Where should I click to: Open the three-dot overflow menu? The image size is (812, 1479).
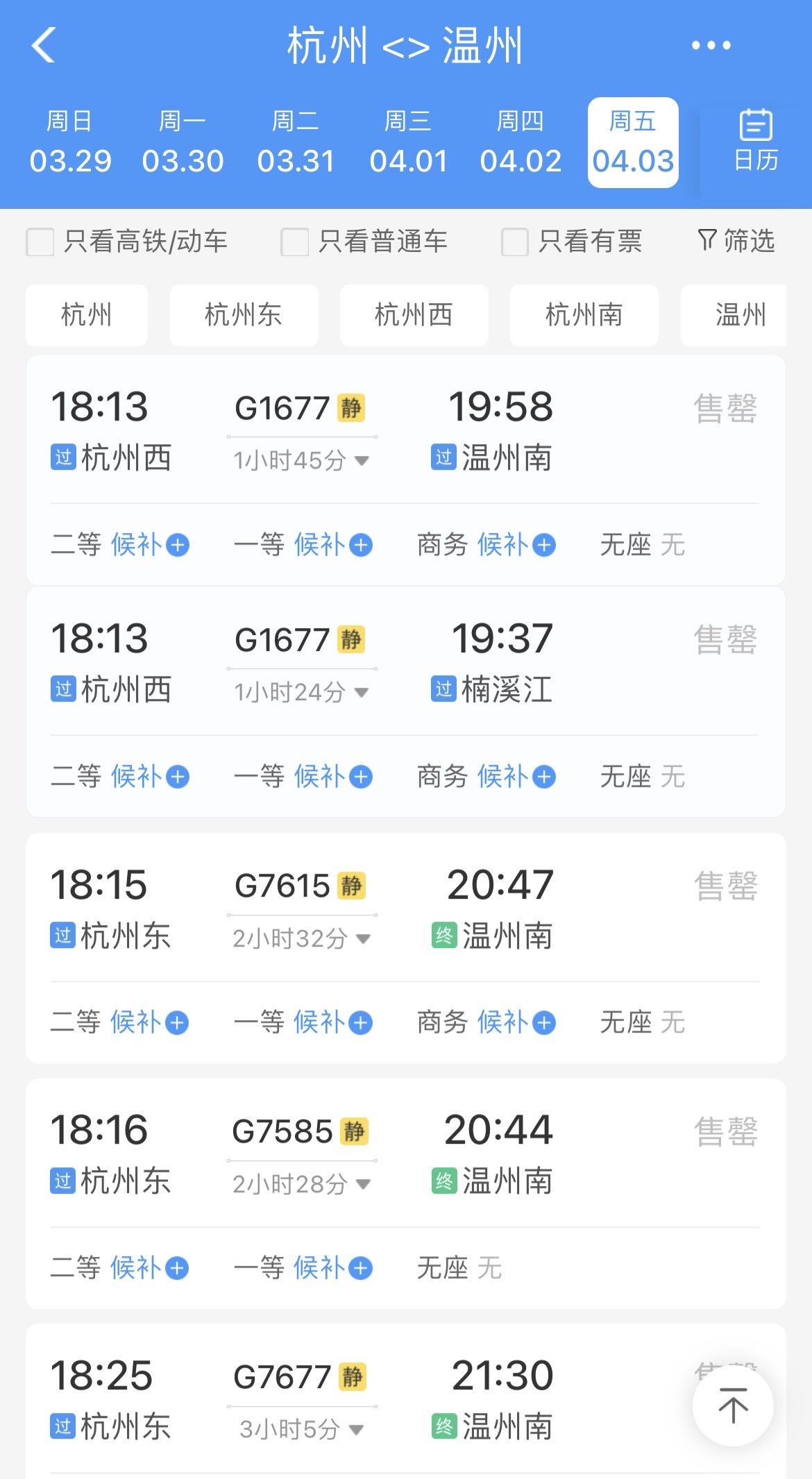pos(711,46)
